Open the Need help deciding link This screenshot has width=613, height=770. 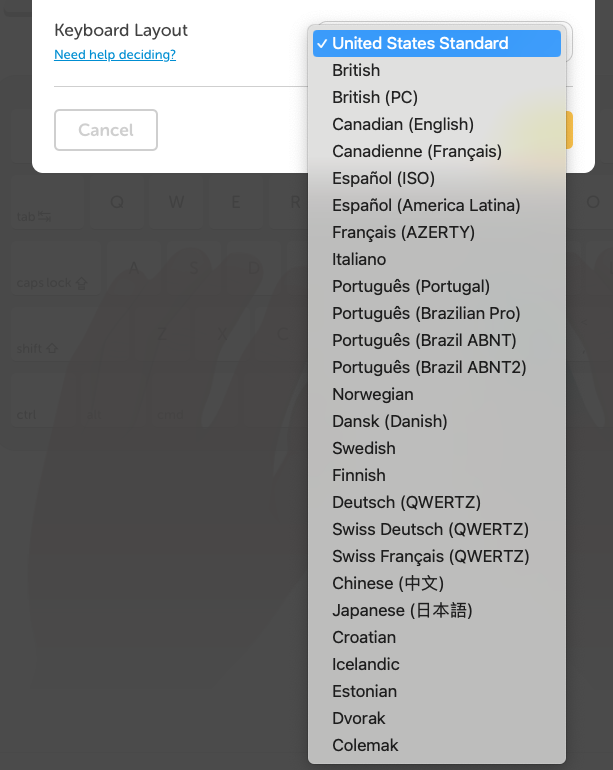click(115, 55)
